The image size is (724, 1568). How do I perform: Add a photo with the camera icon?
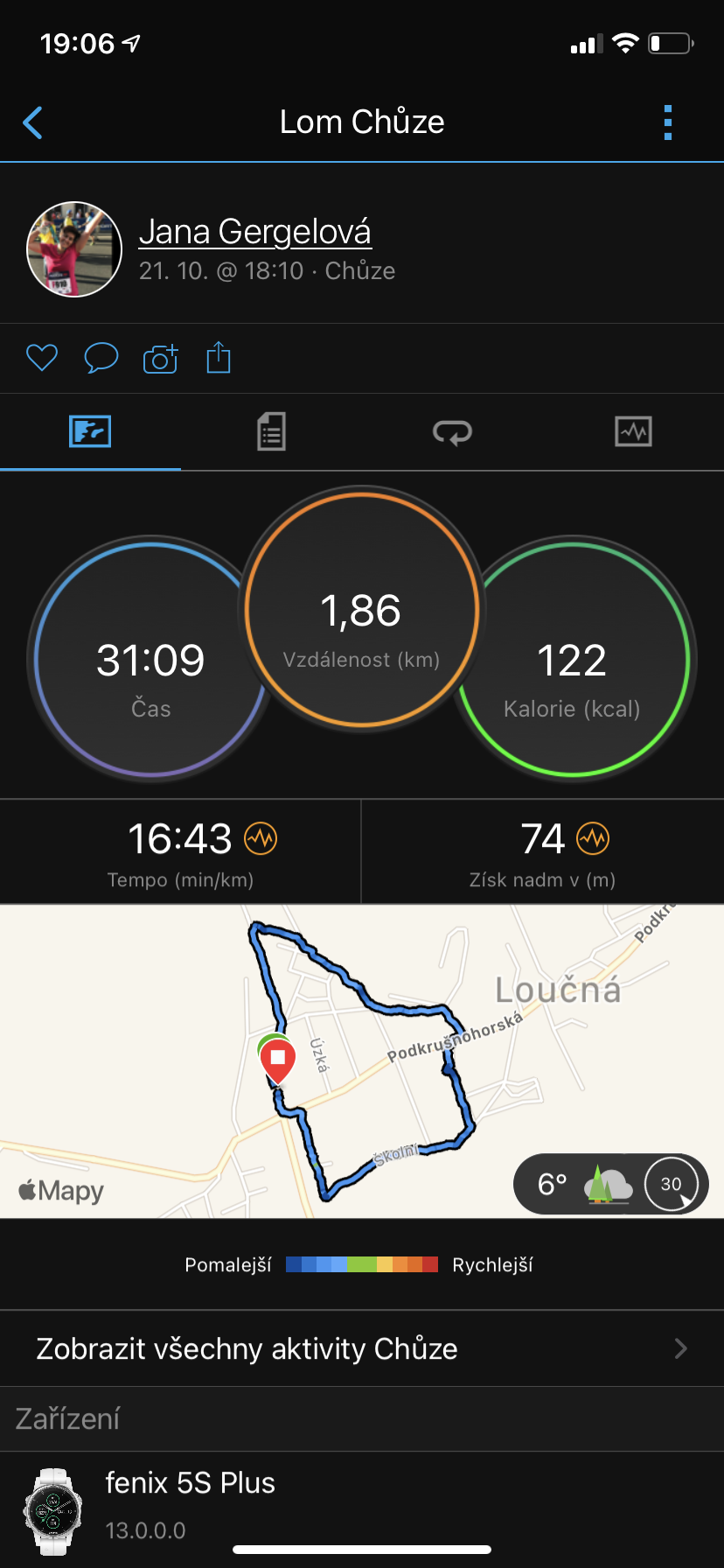point(160,358)
